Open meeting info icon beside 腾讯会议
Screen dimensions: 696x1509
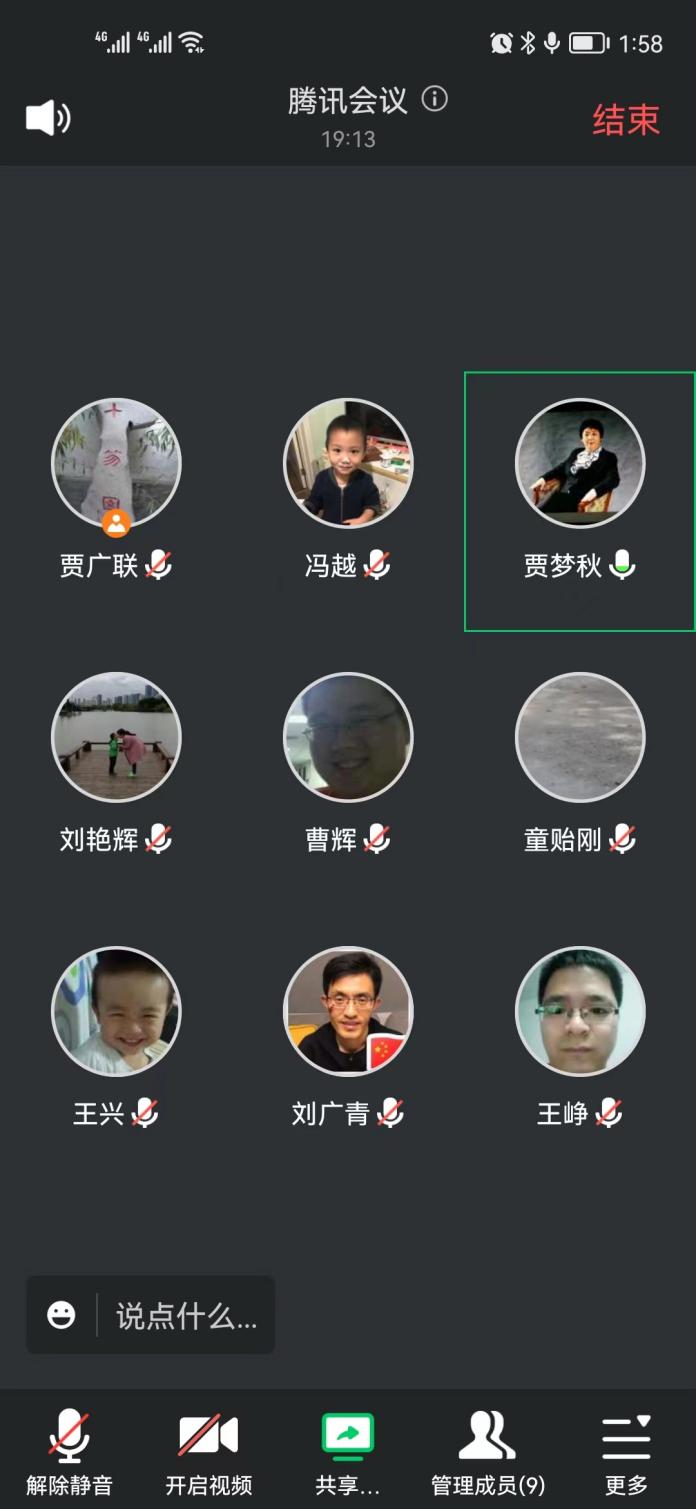[434, 99]
